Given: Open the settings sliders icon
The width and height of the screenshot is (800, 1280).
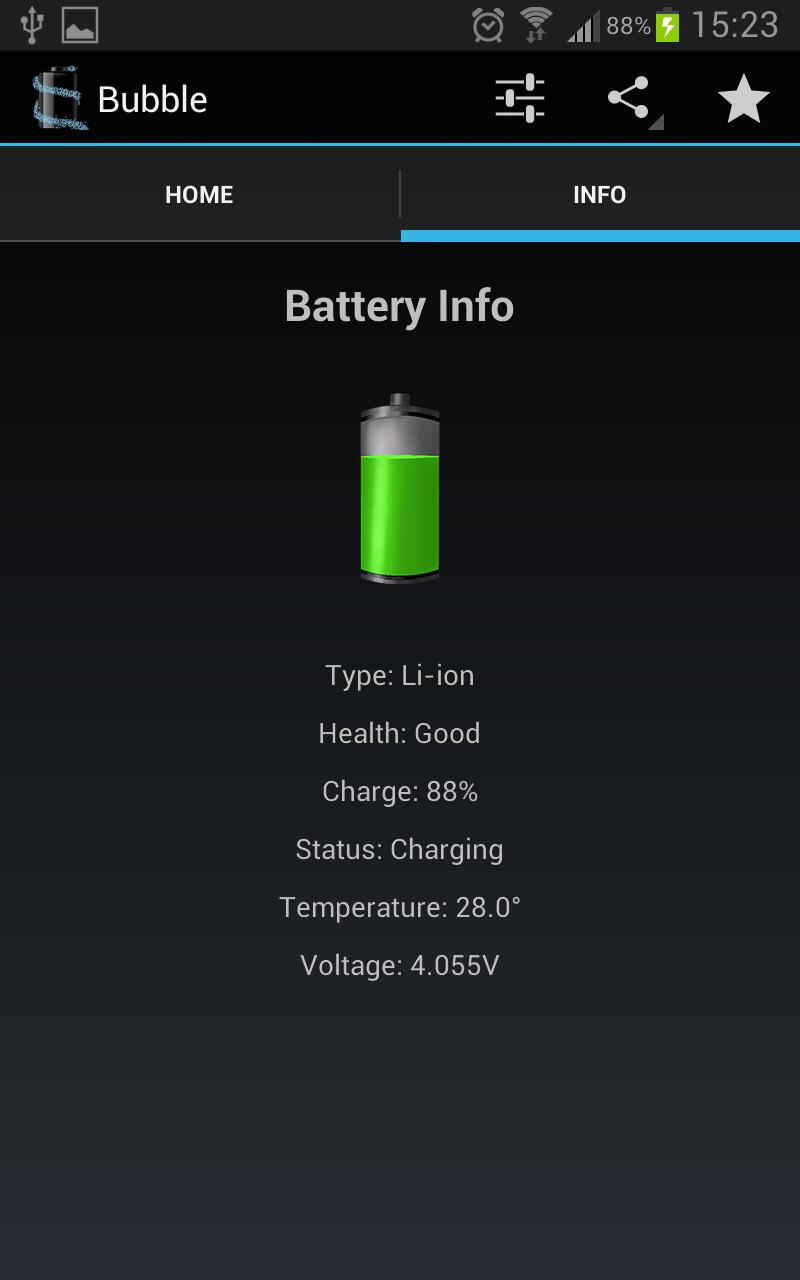Looking at the screenshot, I should click(520, 99).
